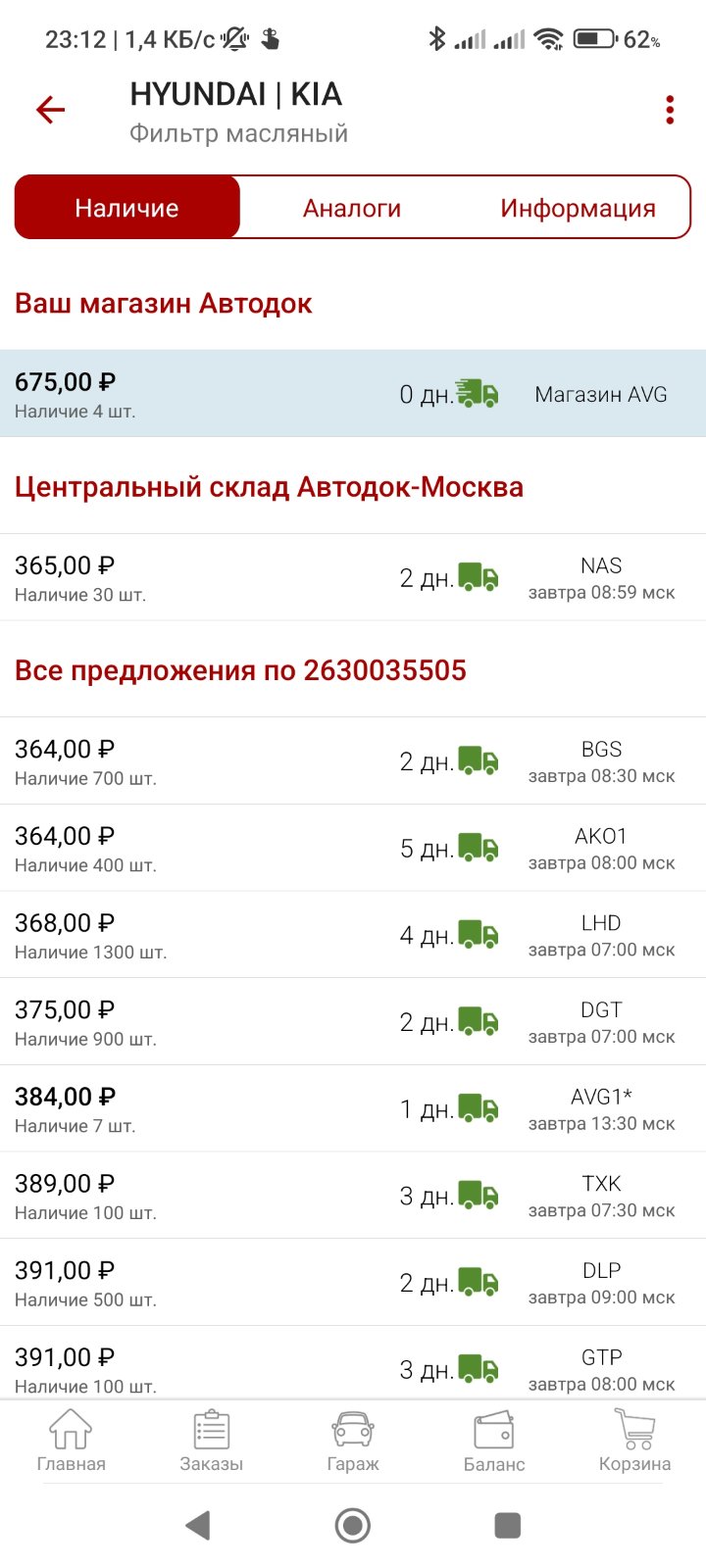Open the Магазин AVG offer for 675,00 ₽
Screen dimensions: 706x1568
tap(353, 393)
